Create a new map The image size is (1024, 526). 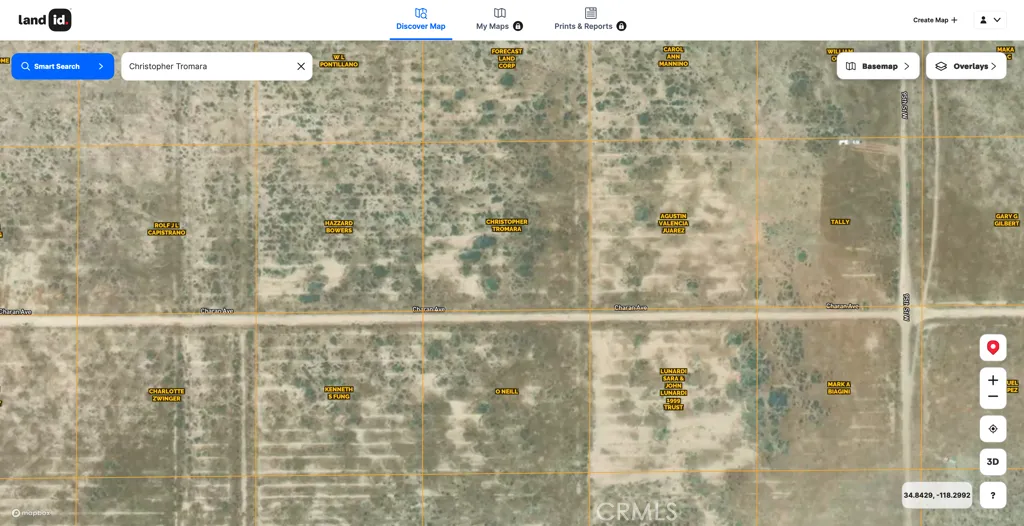pos(935,20)
